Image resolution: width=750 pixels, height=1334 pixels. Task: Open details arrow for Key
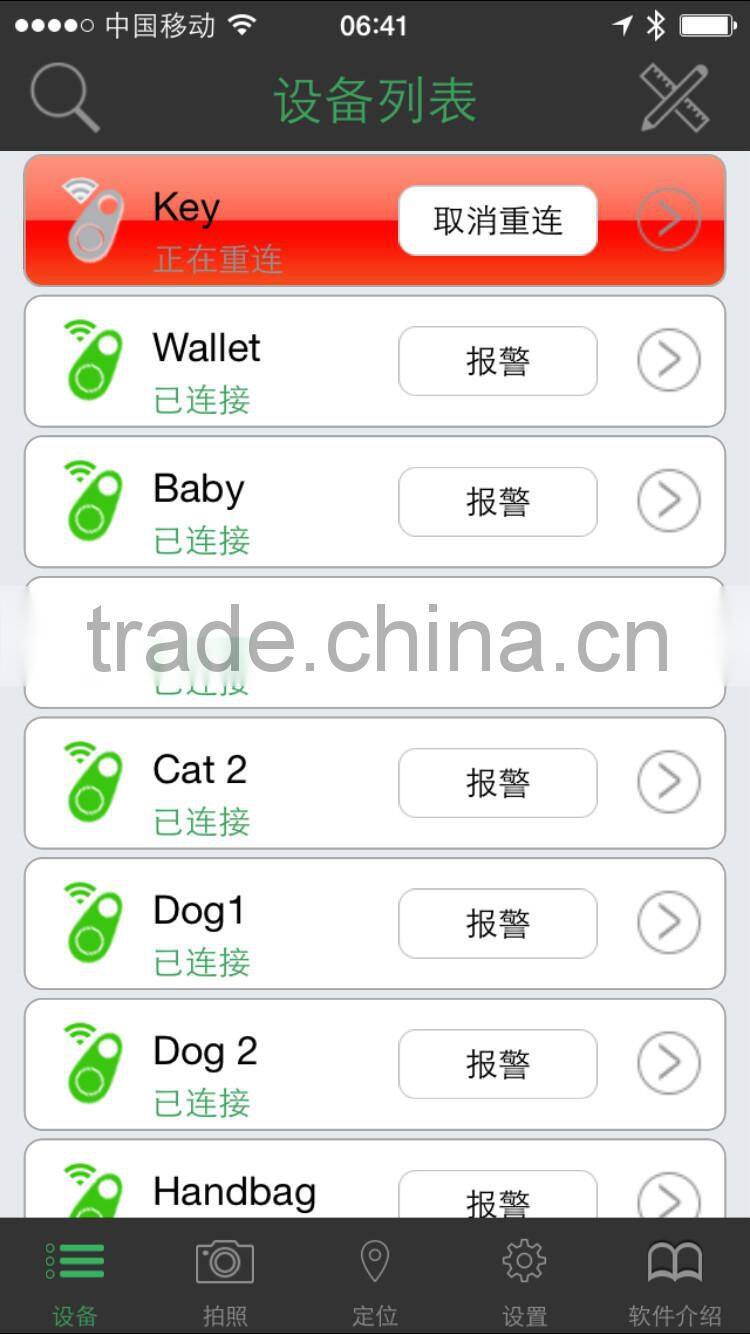(x=668, y=219)
